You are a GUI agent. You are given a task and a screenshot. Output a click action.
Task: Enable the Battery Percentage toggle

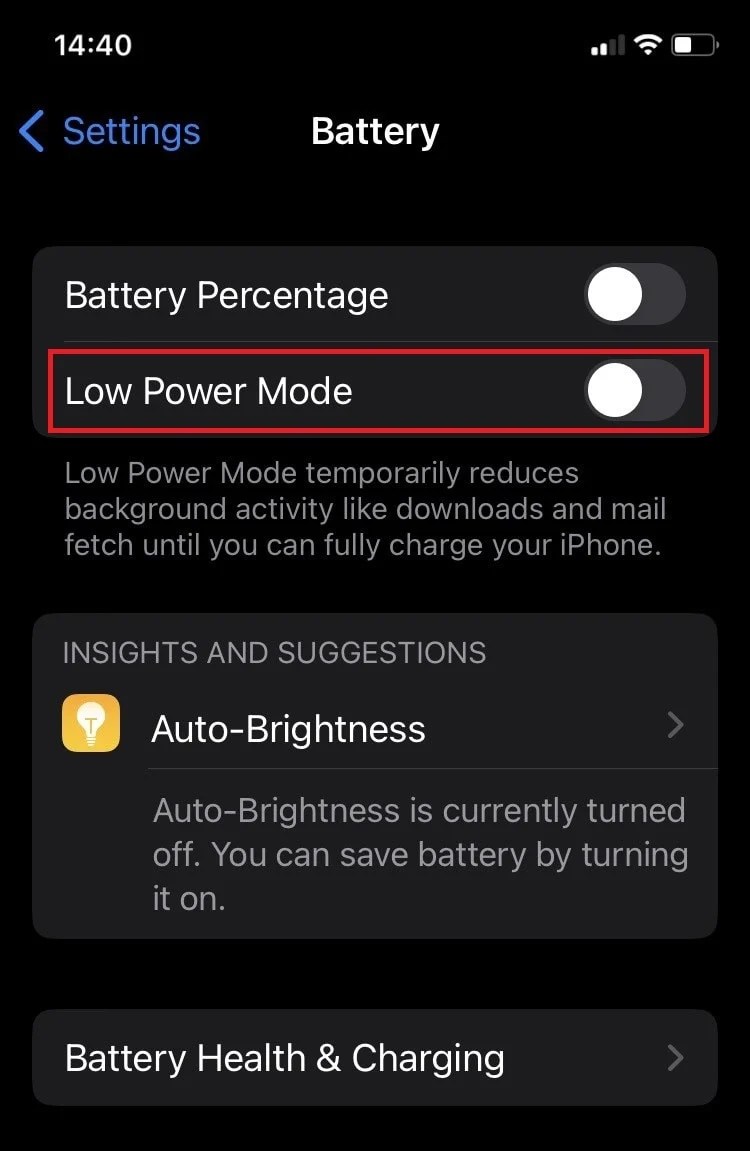(x=633, y=294)
